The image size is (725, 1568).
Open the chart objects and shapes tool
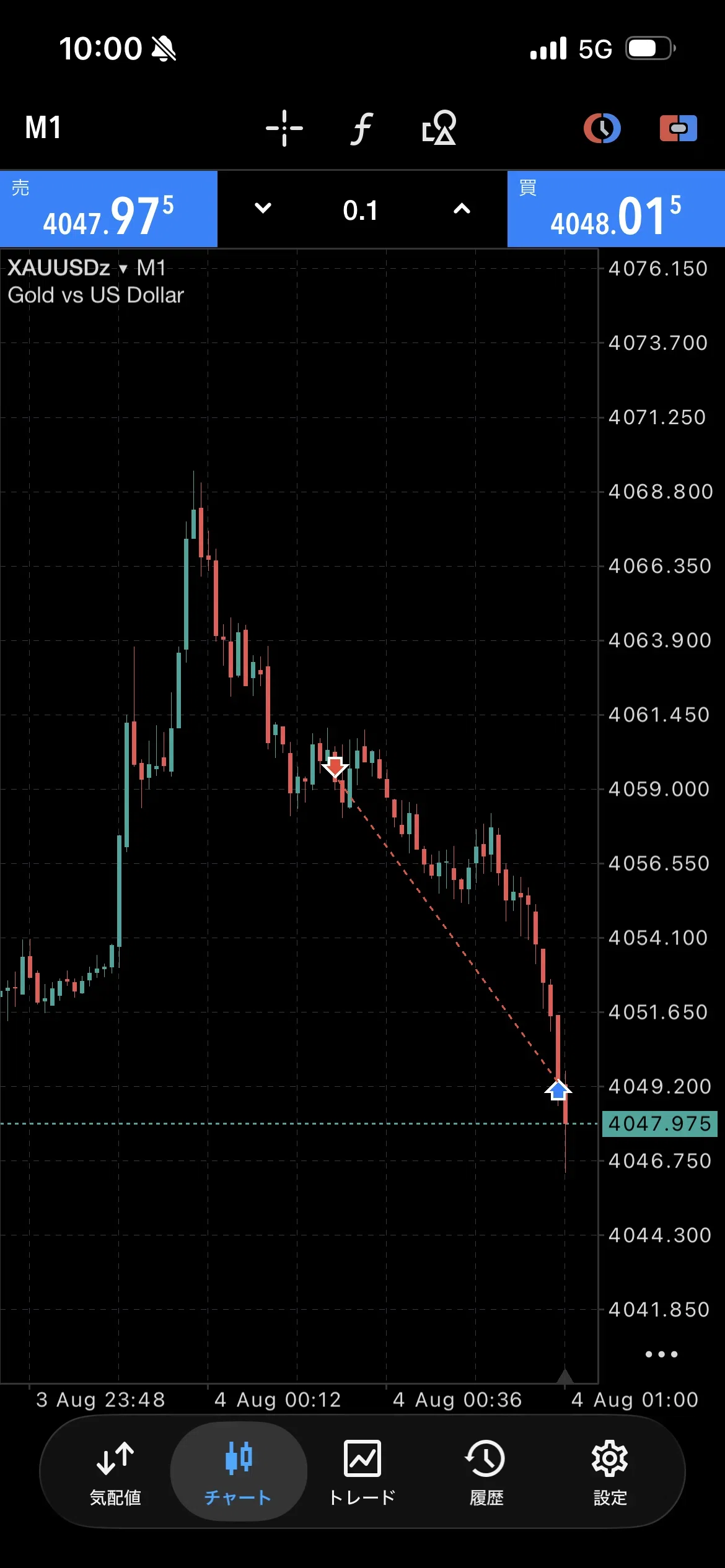point(439,128)
